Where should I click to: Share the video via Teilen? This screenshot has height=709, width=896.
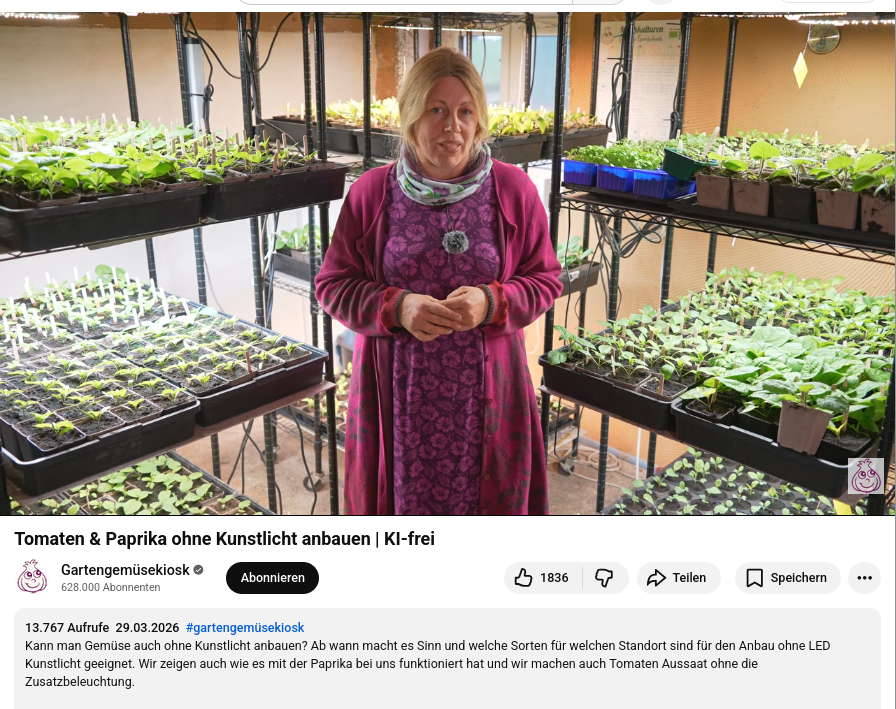678,578
